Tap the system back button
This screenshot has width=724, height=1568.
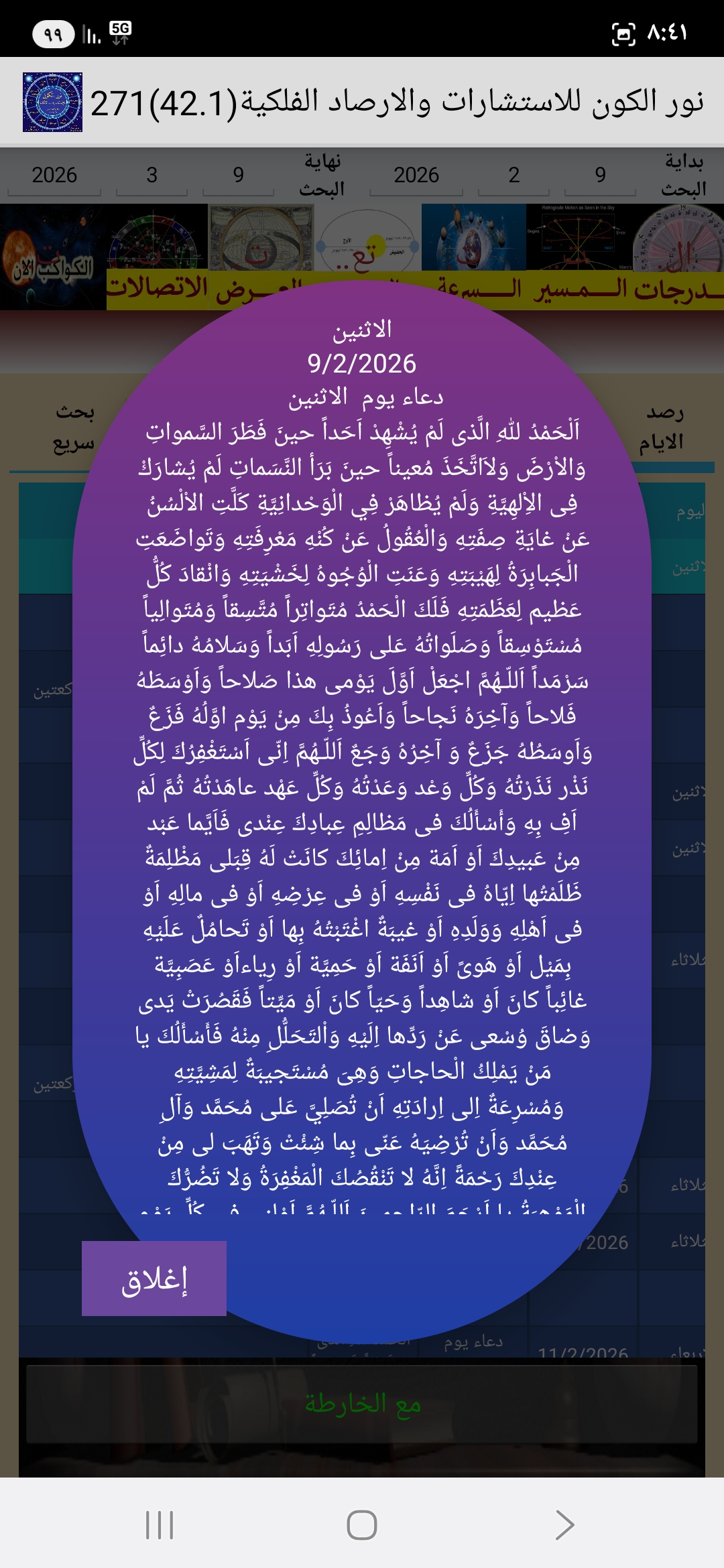[x=564, y=1525]
